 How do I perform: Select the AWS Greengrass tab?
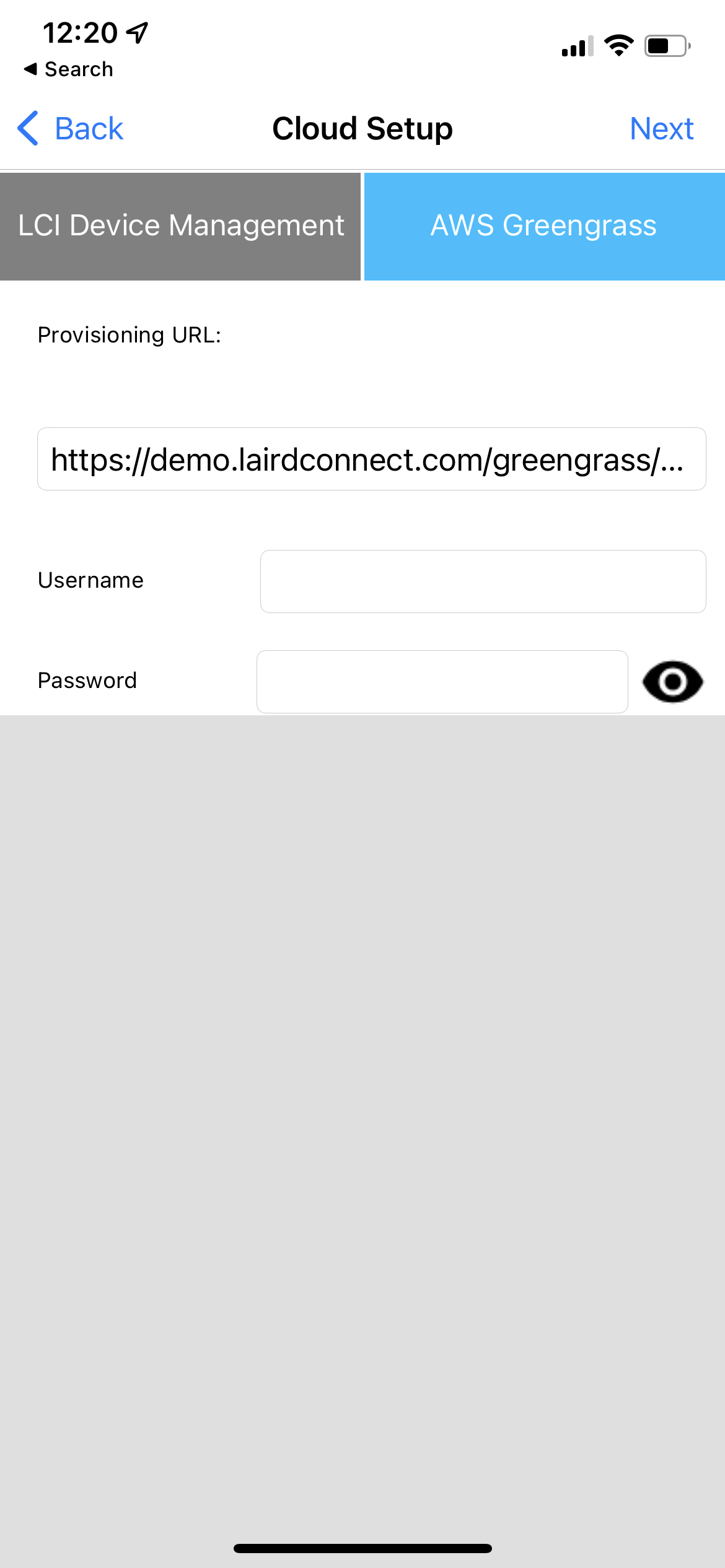point(543,225)
